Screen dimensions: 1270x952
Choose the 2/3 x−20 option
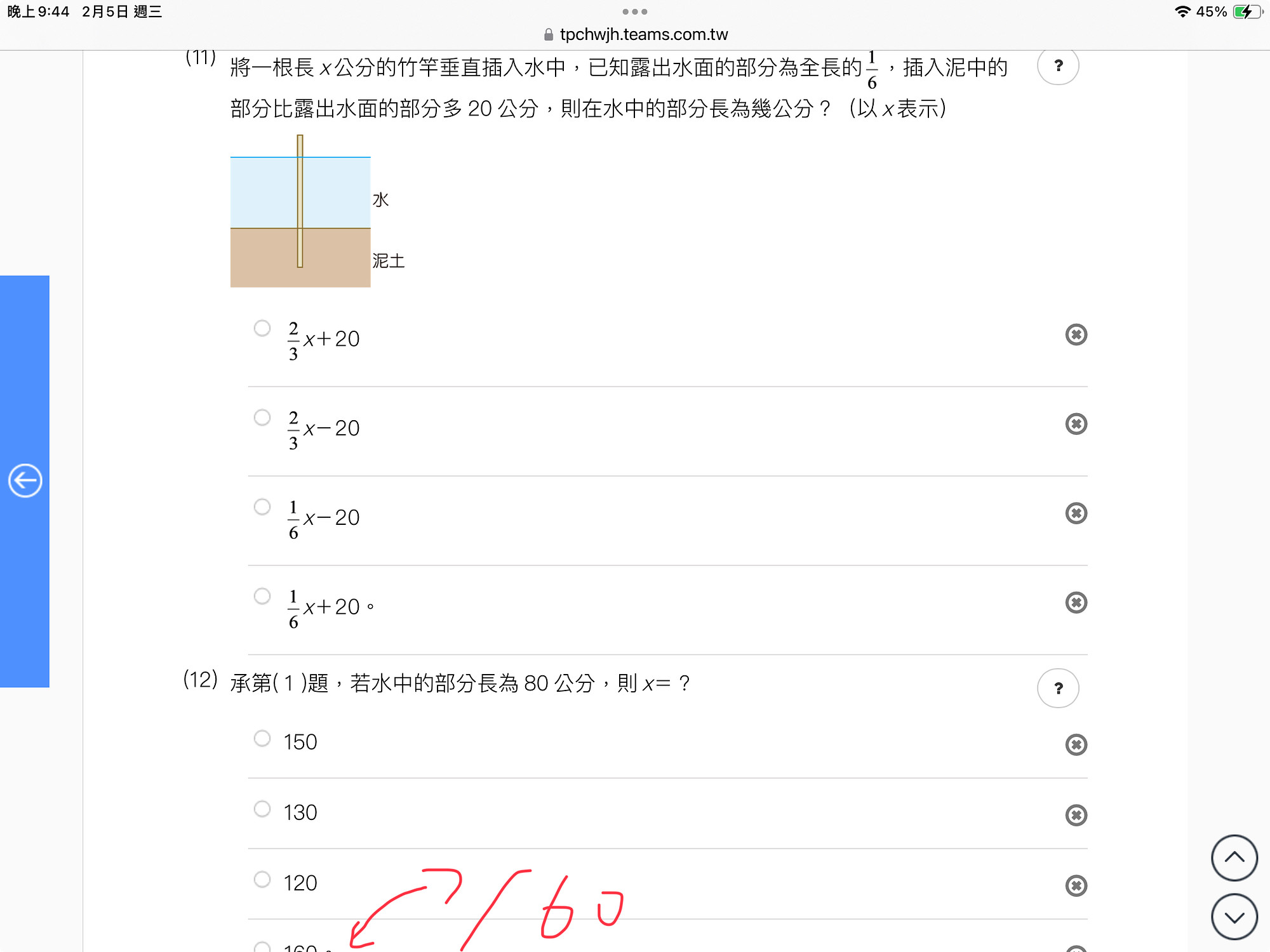(262, 418)
